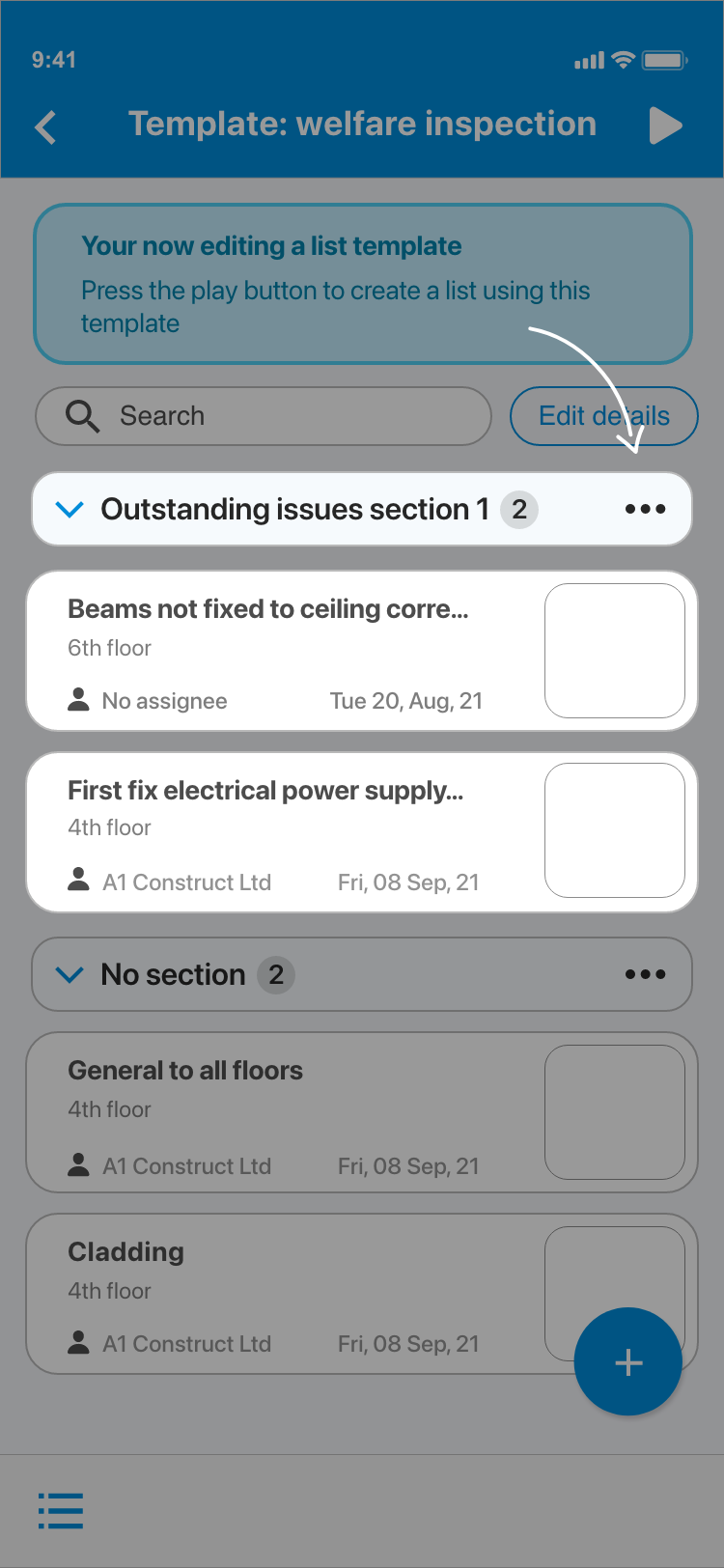Collapse the No section chevron
The image size is (724, 1568).
tap(70, 974)
